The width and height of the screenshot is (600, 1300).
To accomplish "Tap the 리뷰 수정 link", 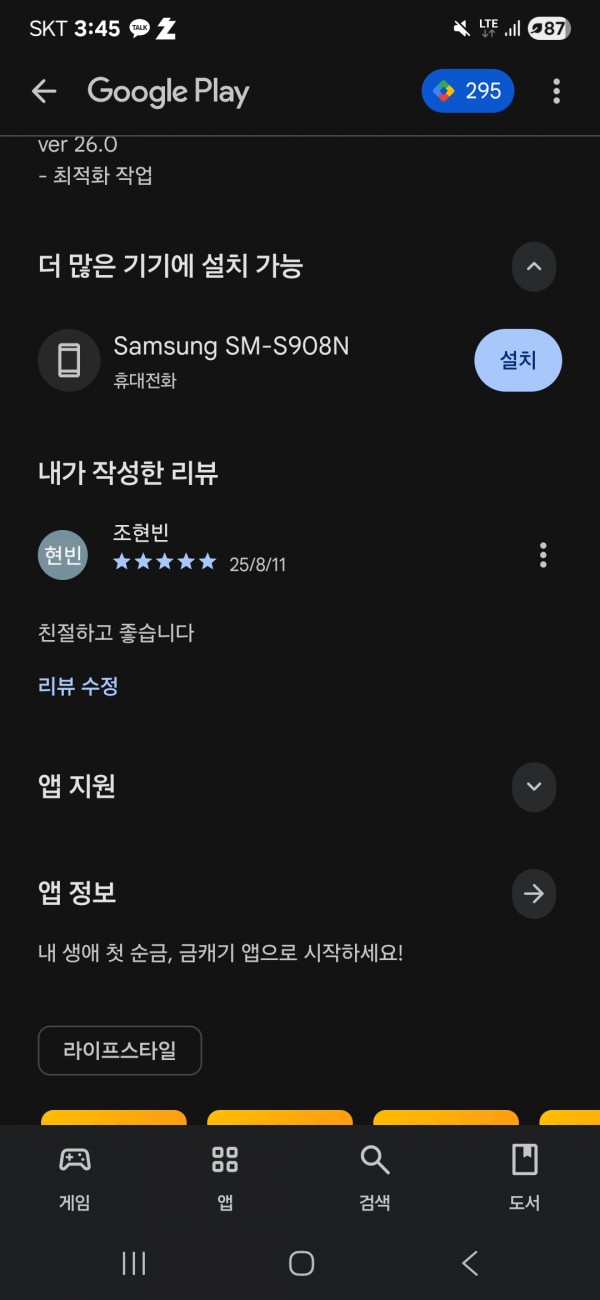I will tap(78, 686).
